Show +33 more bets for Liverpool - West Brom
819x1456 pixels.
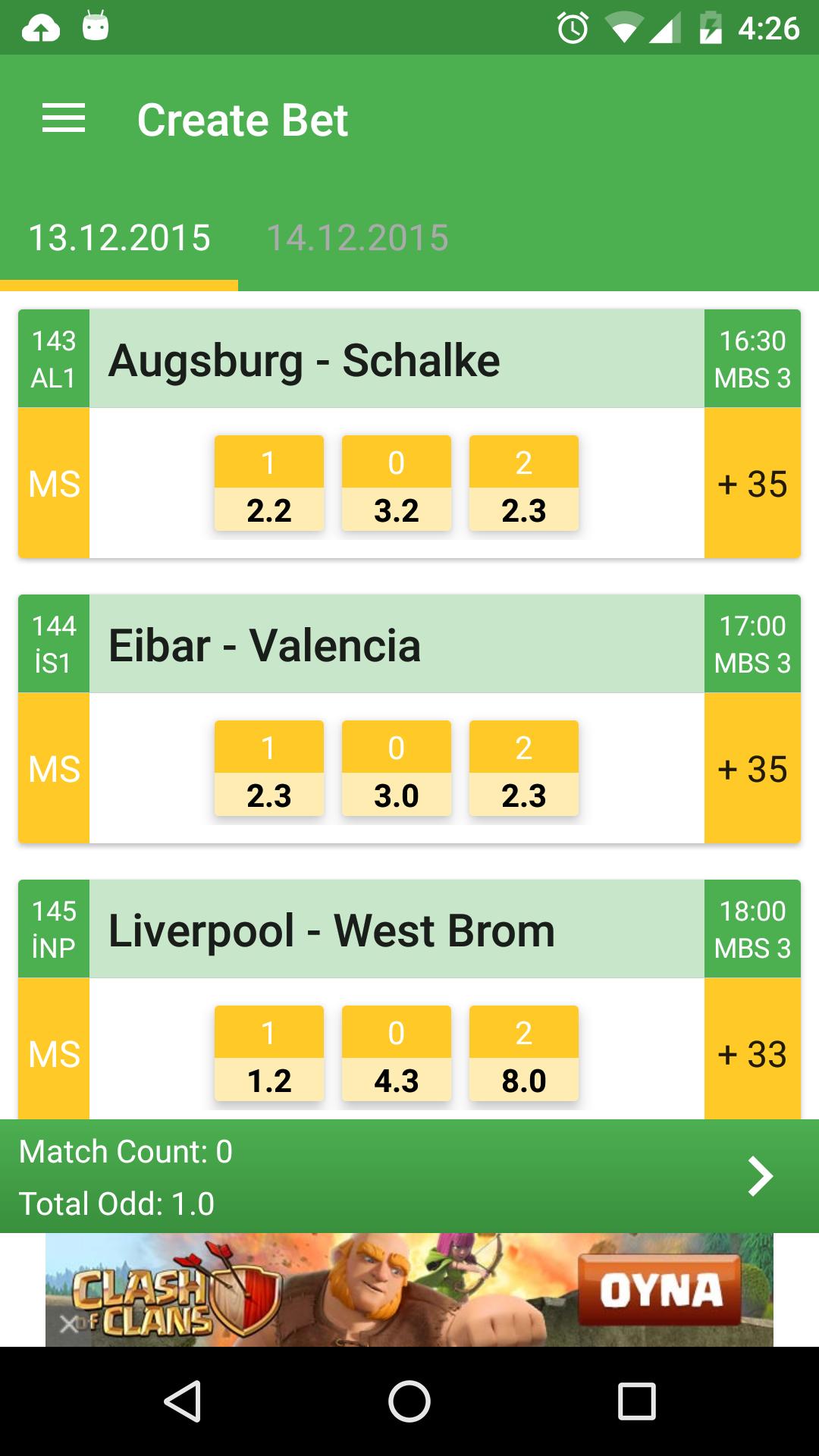coord(752,1053)
